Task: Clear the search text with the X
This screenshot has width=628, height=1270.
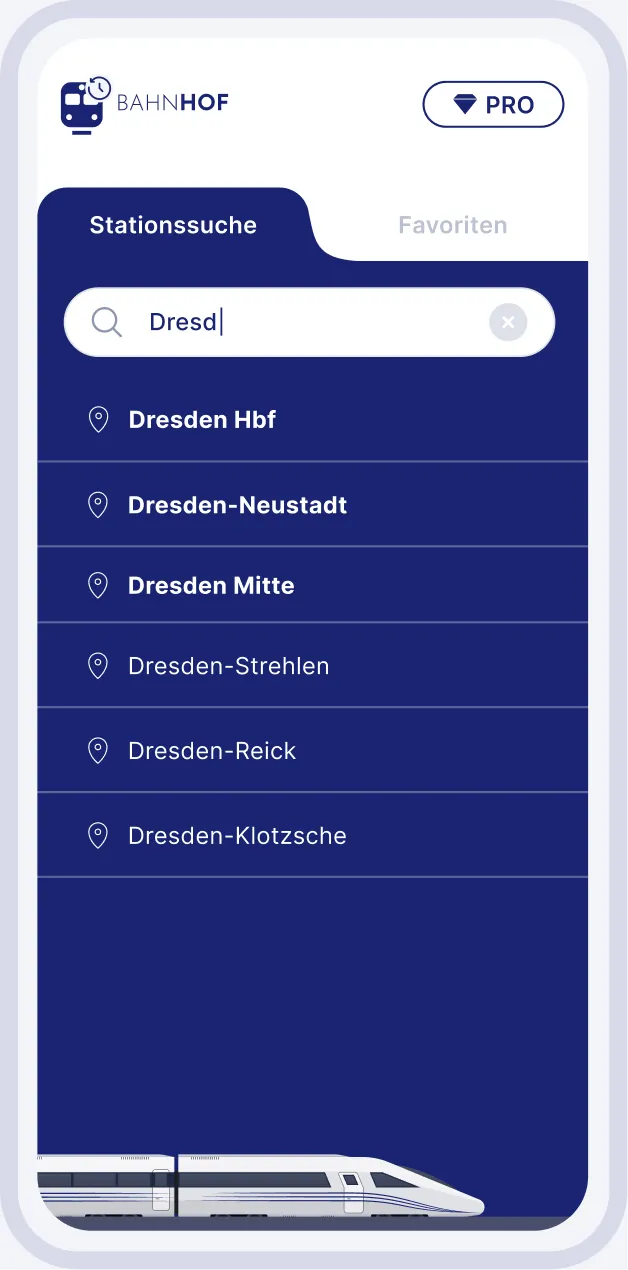Action: (507, 322)
